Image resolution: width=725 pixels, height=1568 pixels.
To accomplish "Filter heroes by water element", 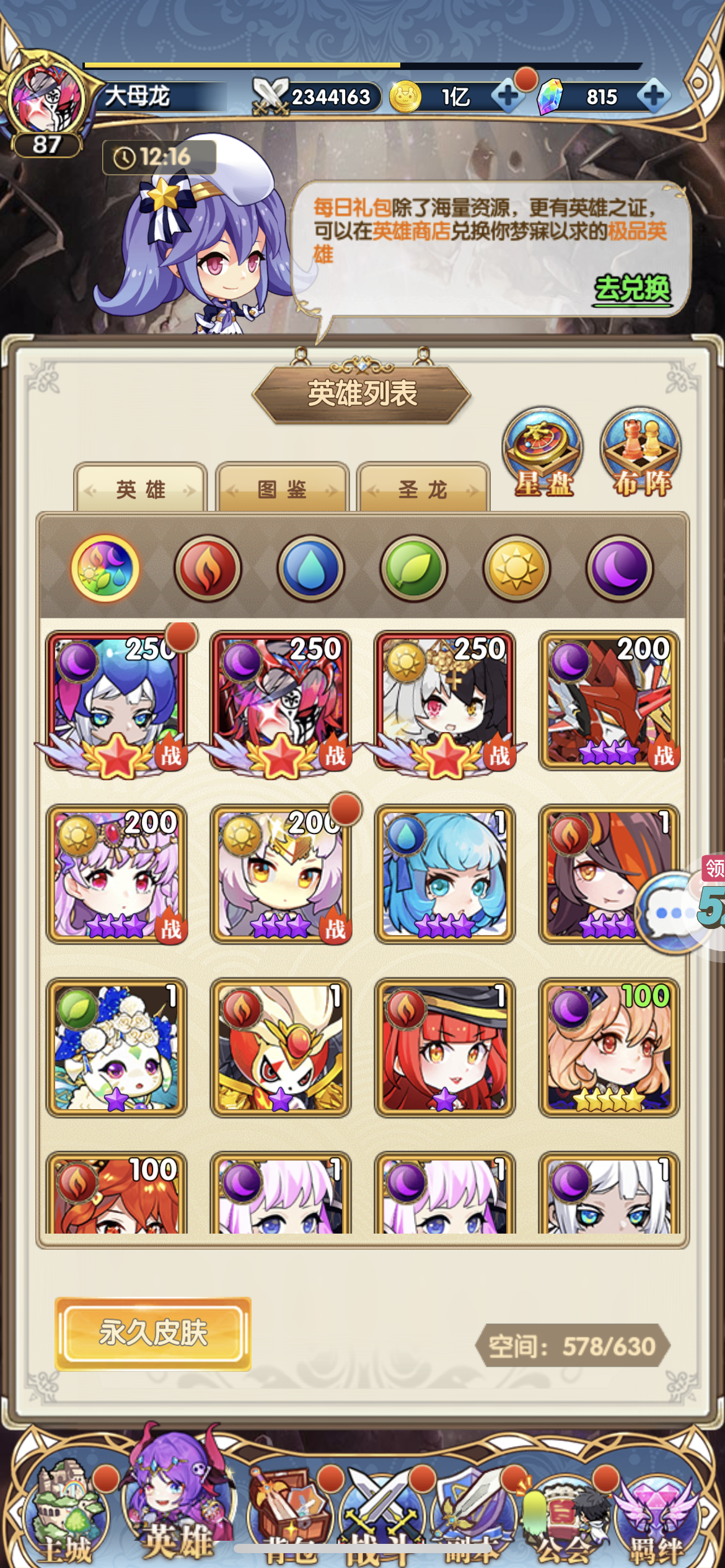I will point(310,568).
